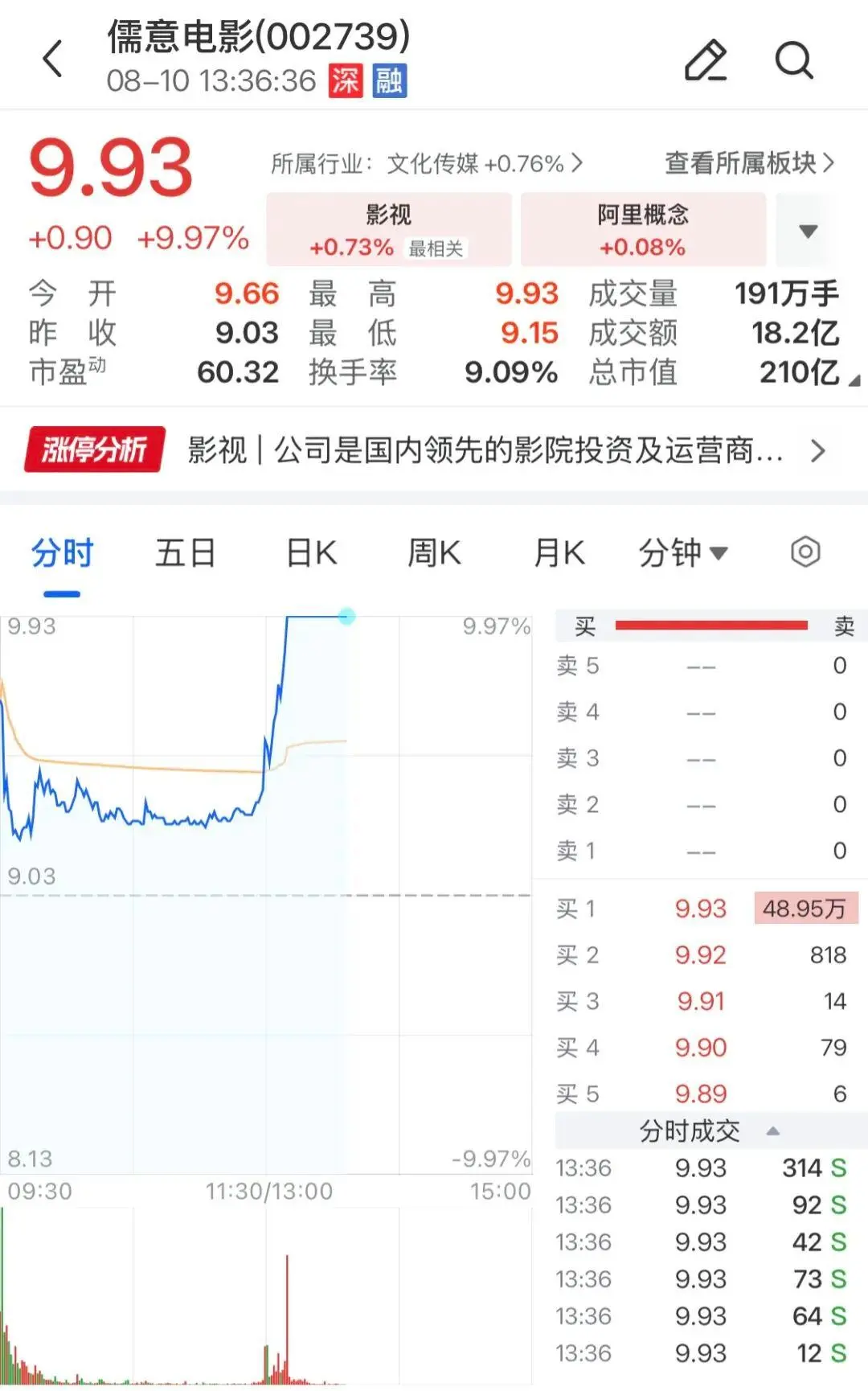Open 查看所属板块 link
Screen dimensions: 868x1391
click(750, 163)
